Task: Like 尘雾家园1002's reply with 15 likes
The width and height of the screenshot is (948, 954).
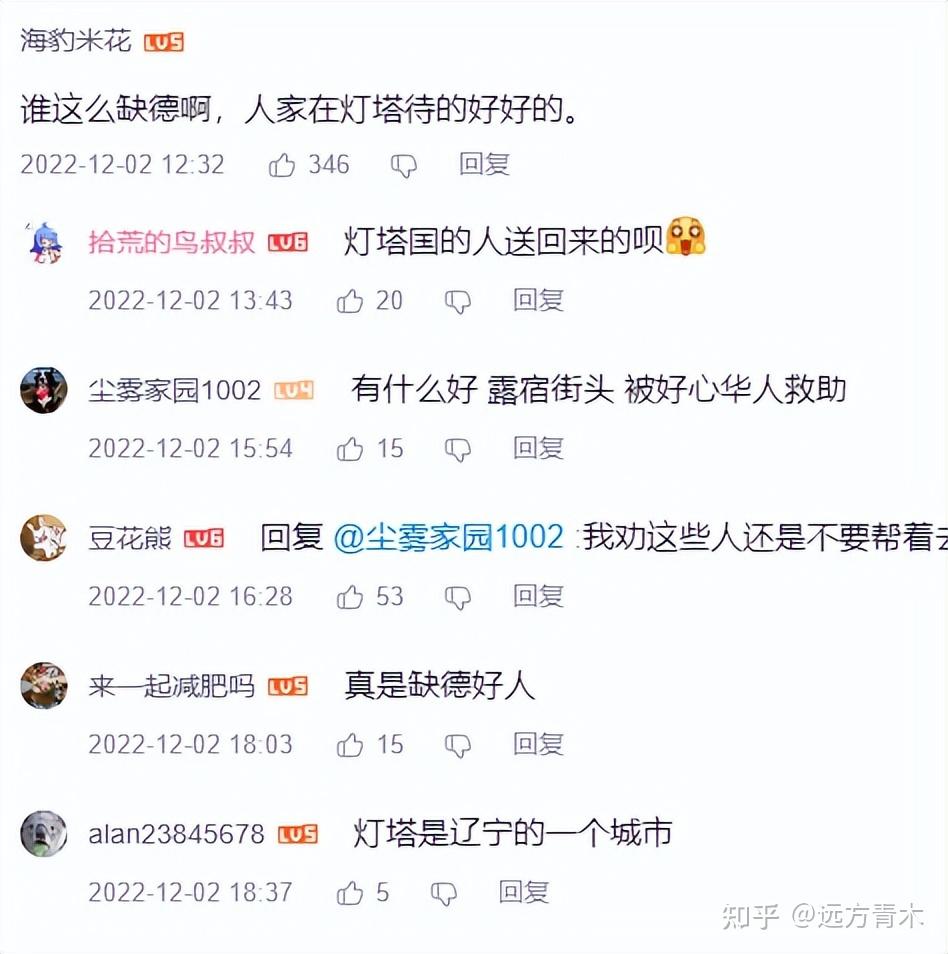Action: tap(350, 449)
